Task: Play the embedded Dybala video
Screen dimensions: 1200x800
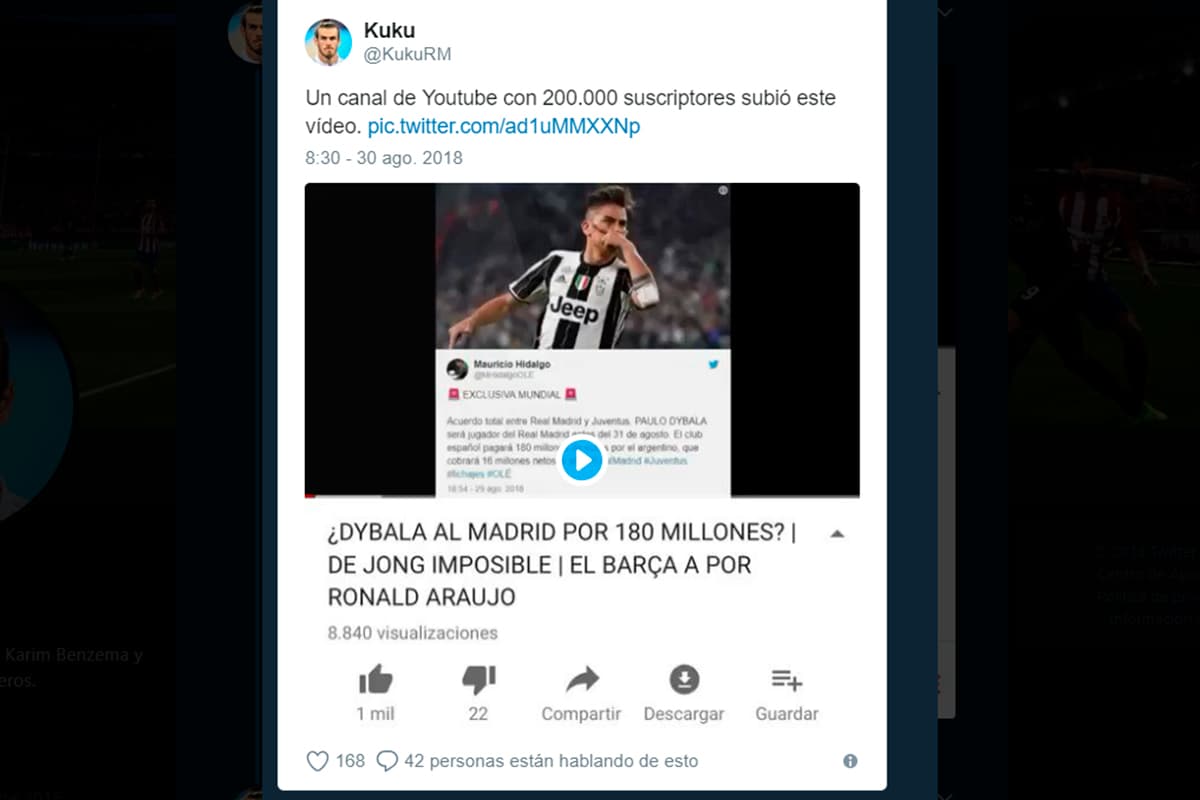Action: click(581, 460)
